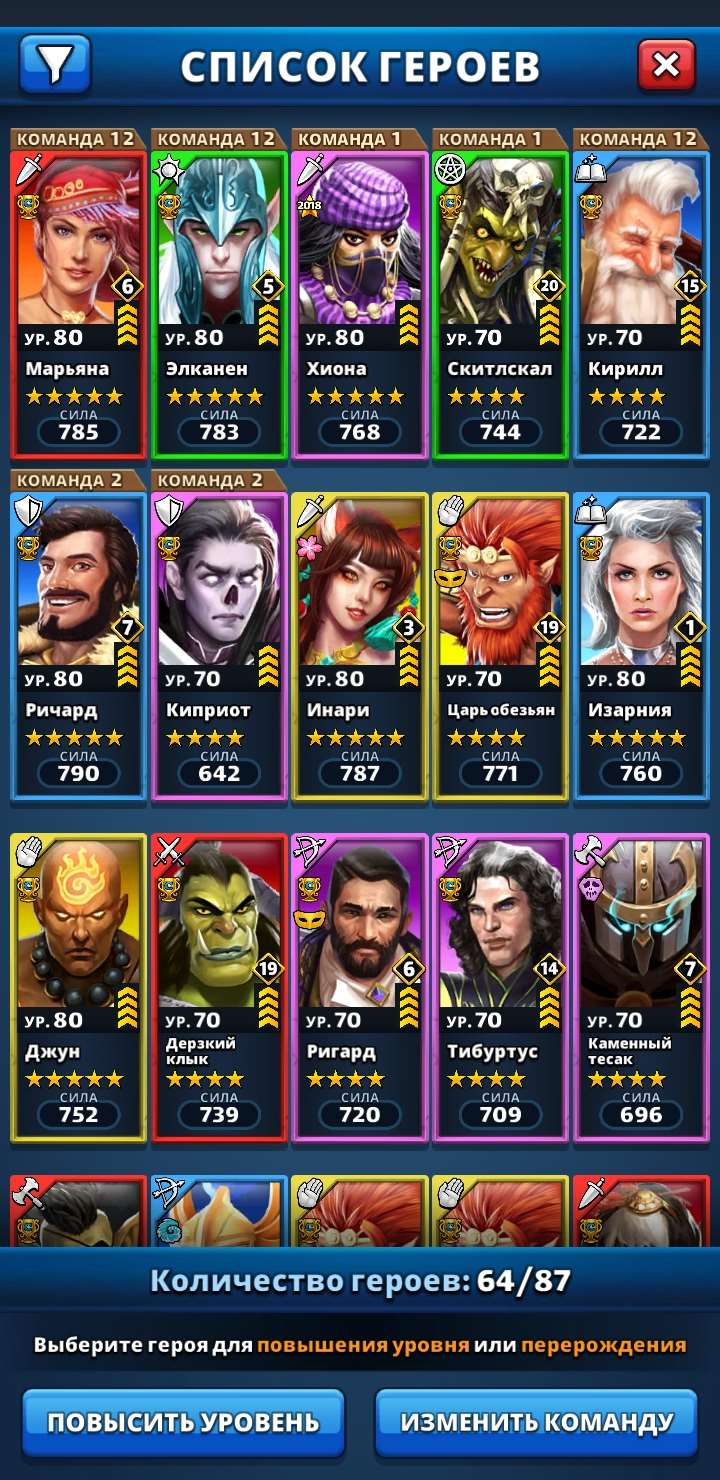Select hero Каменный тесак
The height and width of the screenshot is (1480, 720).
click(x=641, y=985)
